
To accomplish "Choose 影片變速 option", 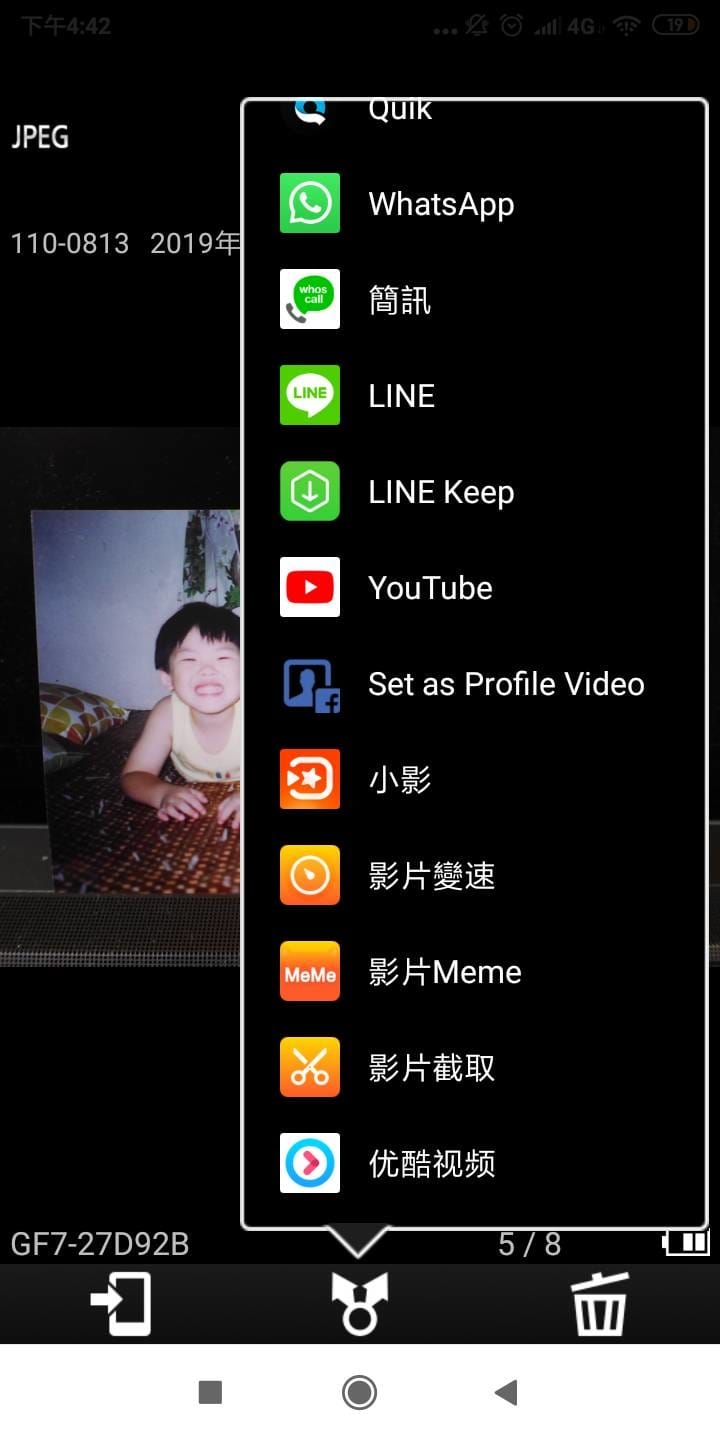I will click(430, 876).
